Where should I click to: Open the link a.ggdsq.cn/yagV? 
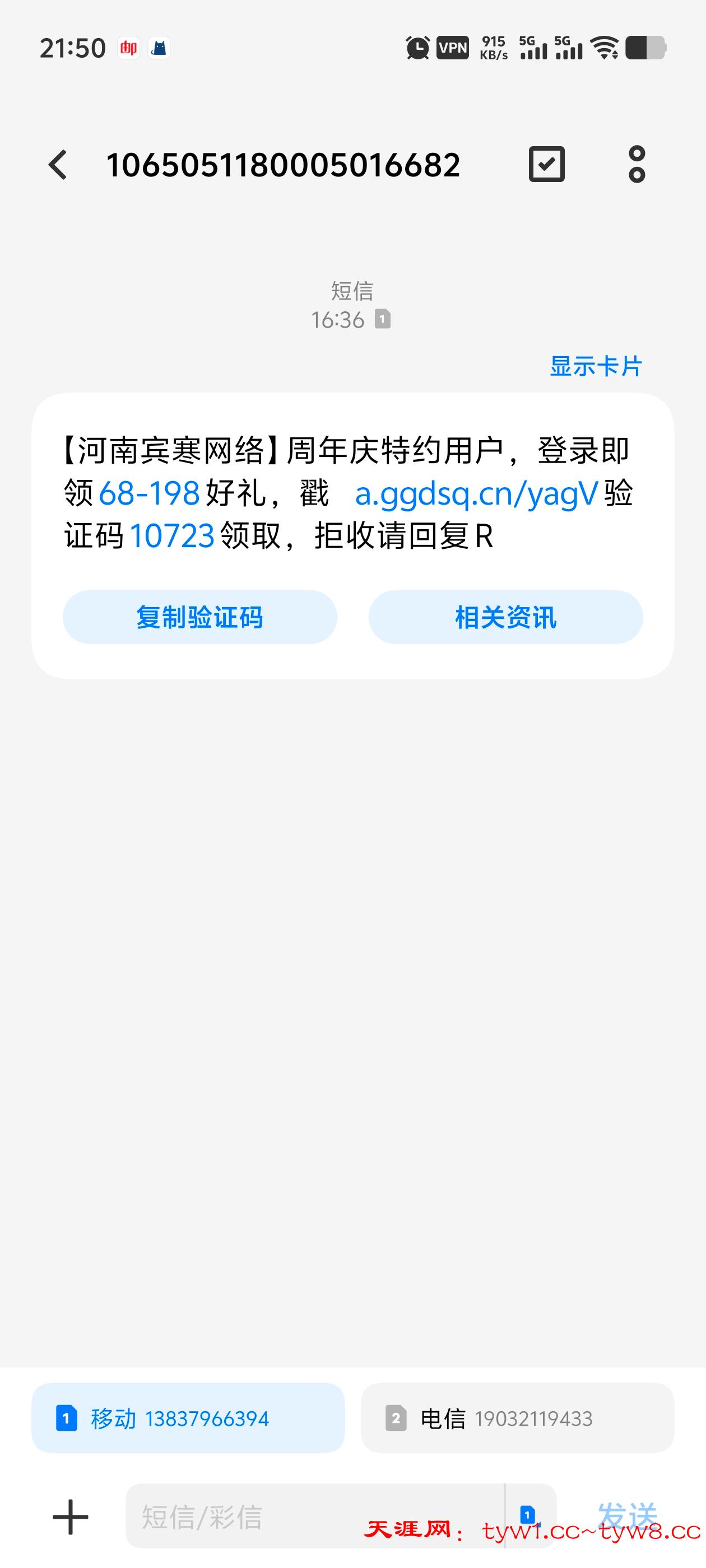pyautogui.click(x=475, y=496)
